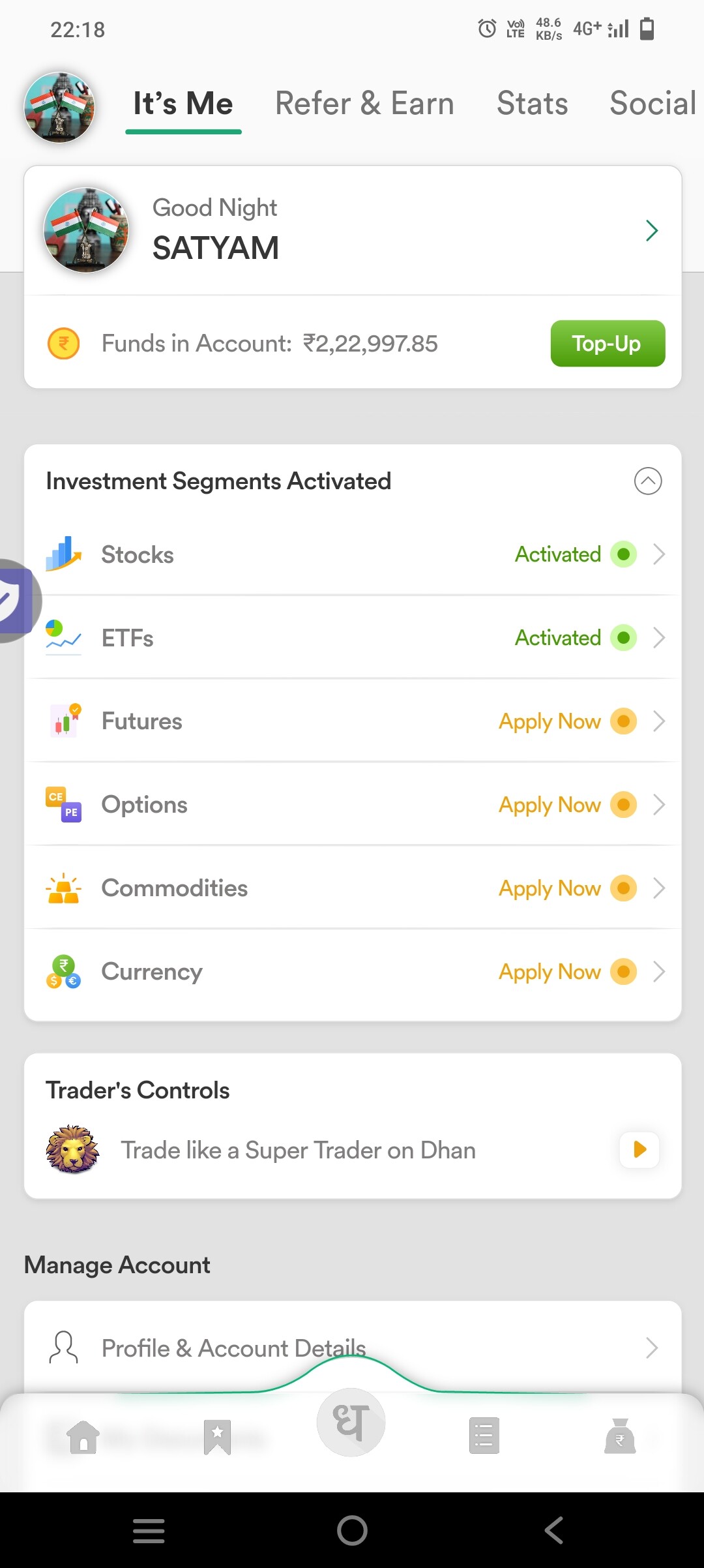Open the Stats tab
The height and width of the screenshot is (1568, 704).
click(x=532, y=104)
